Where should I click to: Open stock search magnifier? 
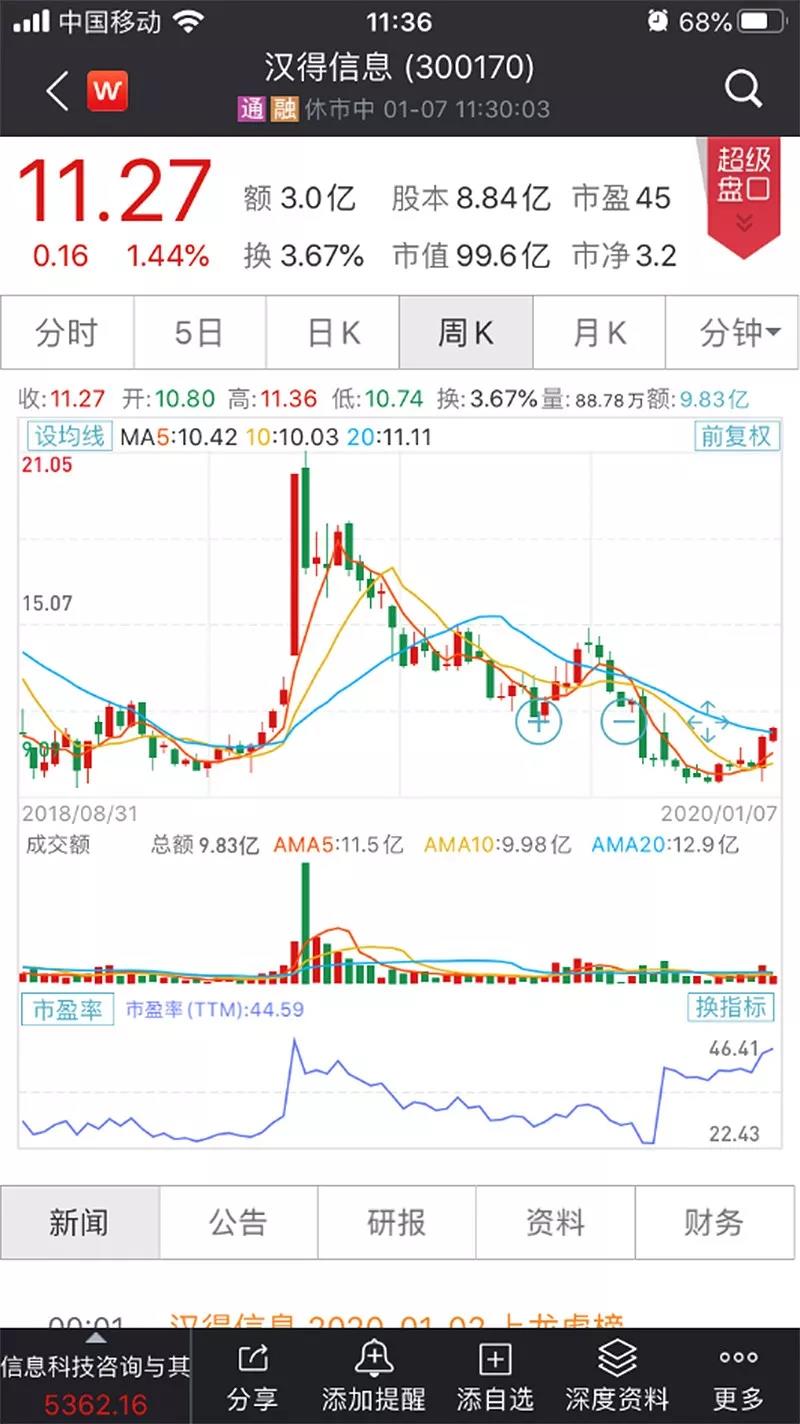(743, 90)
